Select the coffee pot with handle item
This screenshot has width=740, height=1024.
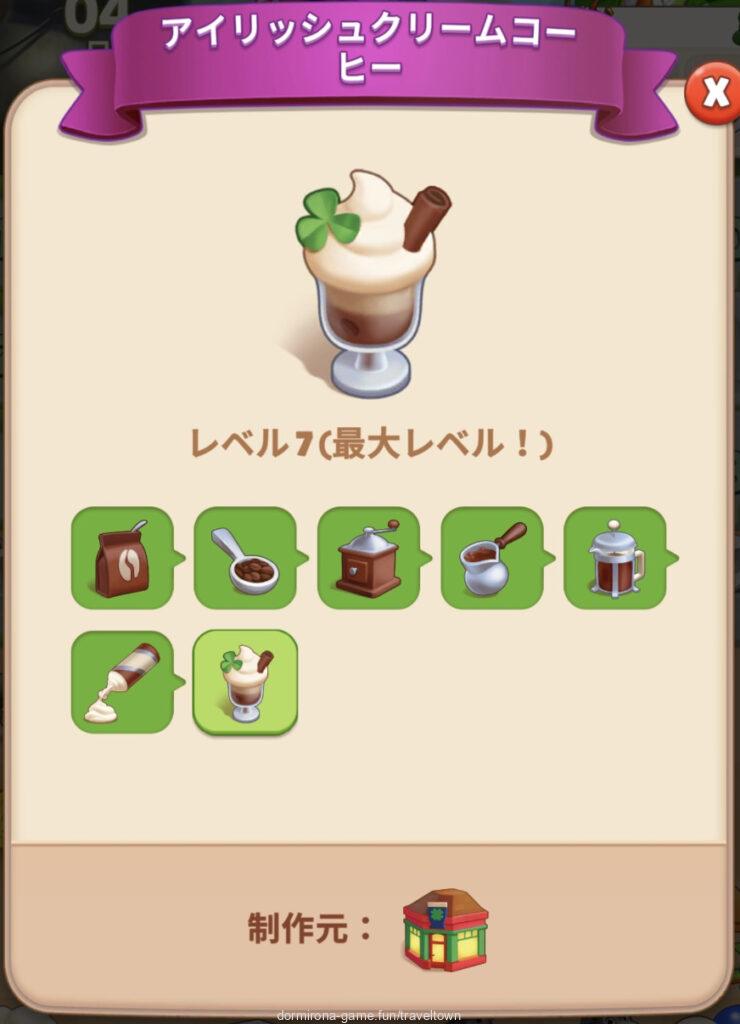492,558
